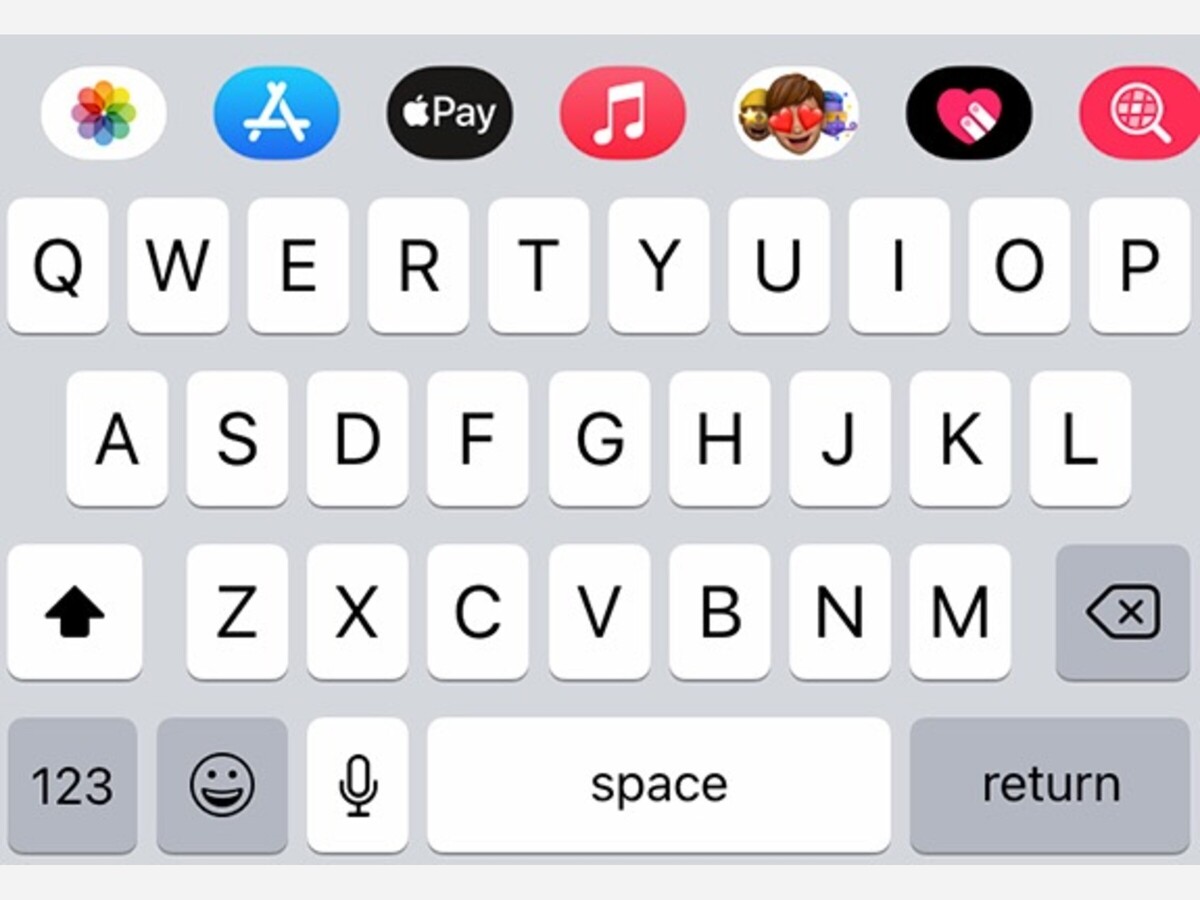Type the letter Q key
Screen dimensions: 1200x900
coord(58,265)
